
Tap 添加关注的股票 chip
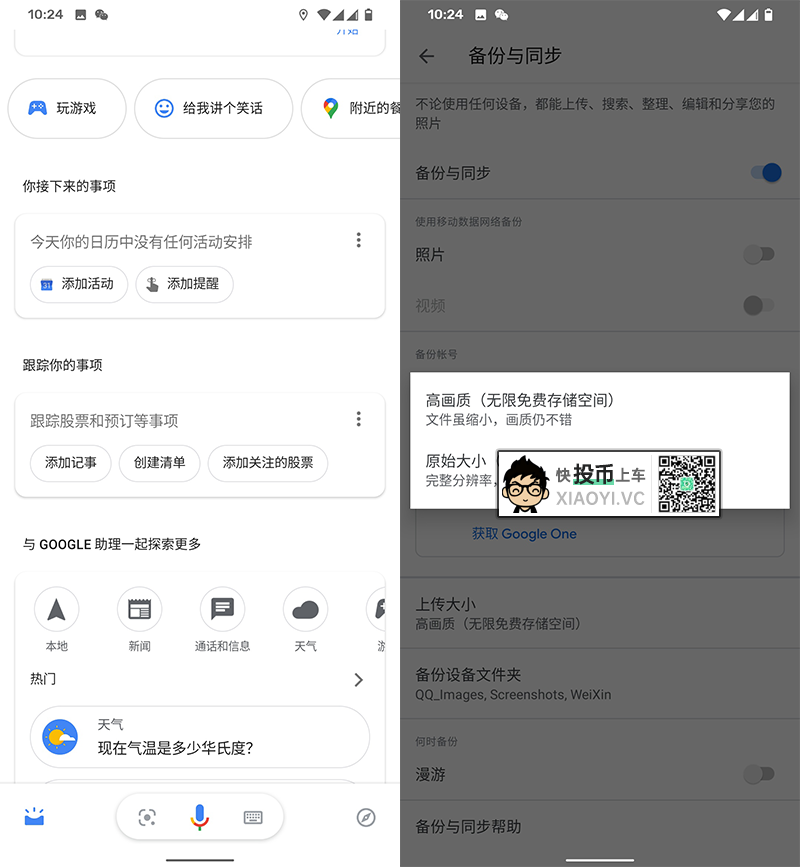[x=267, y=463]
